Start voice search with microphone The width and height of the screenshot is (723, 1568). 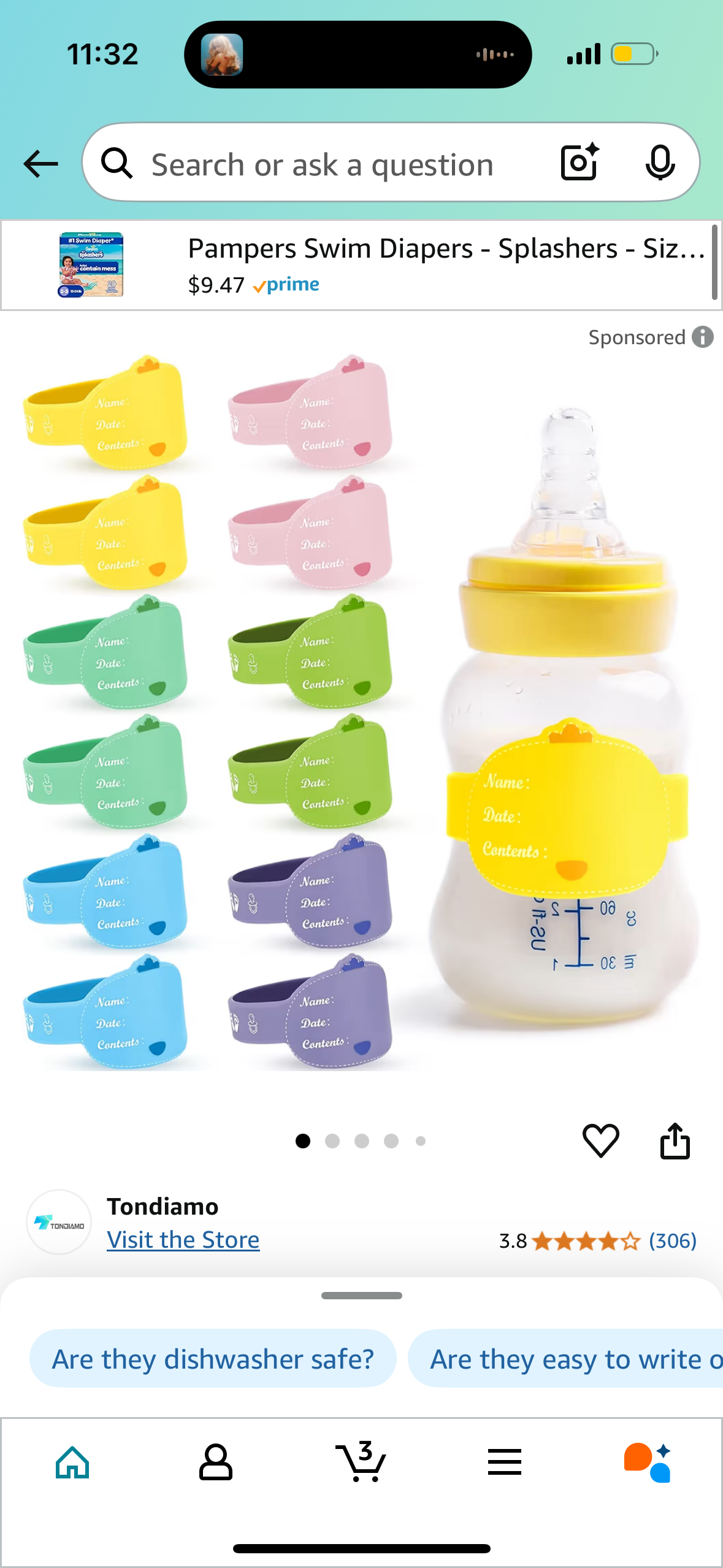coord(660,163)
